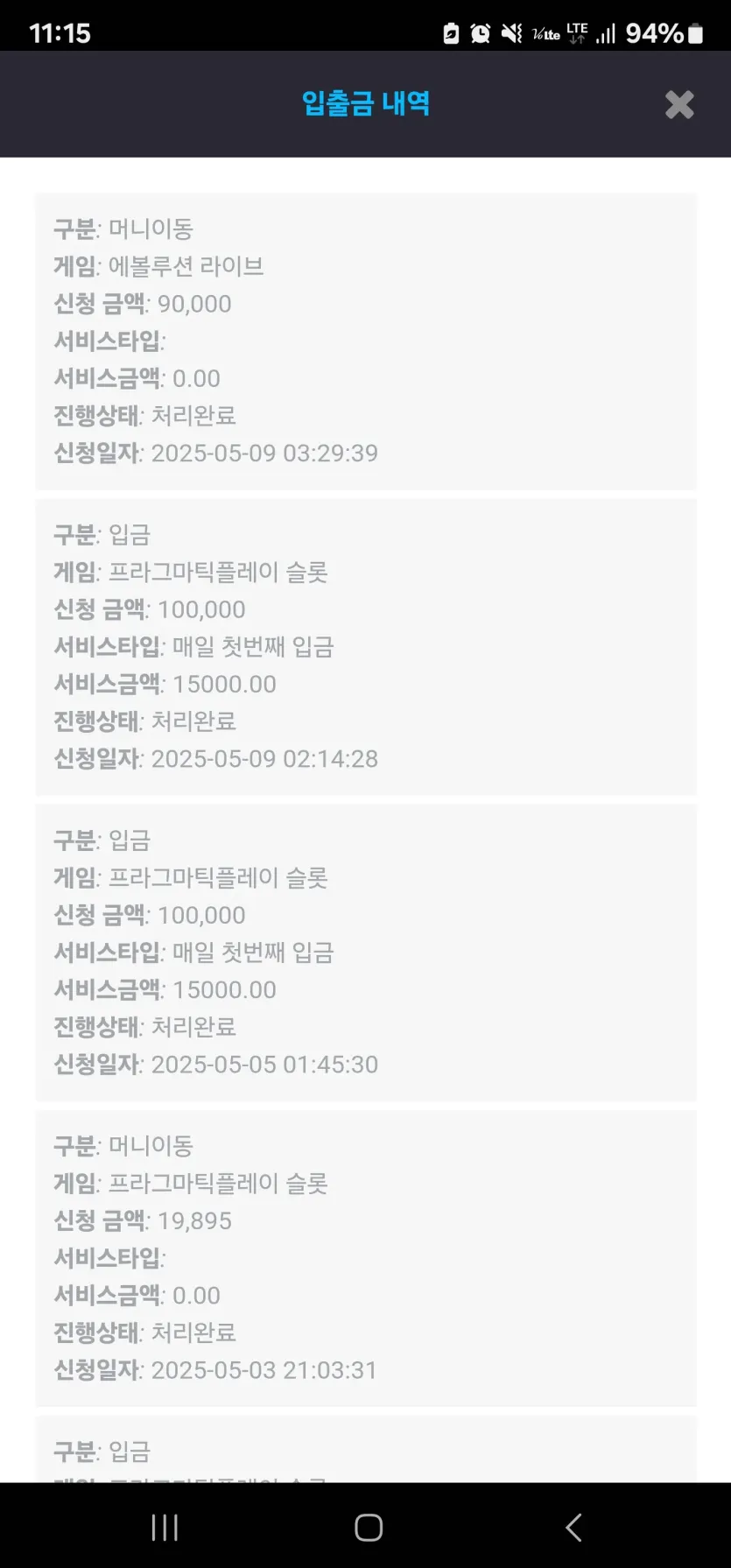Screen dimensions: 731x1568
Task: Close the 입출금 내역 window
Action: point(679,105)
